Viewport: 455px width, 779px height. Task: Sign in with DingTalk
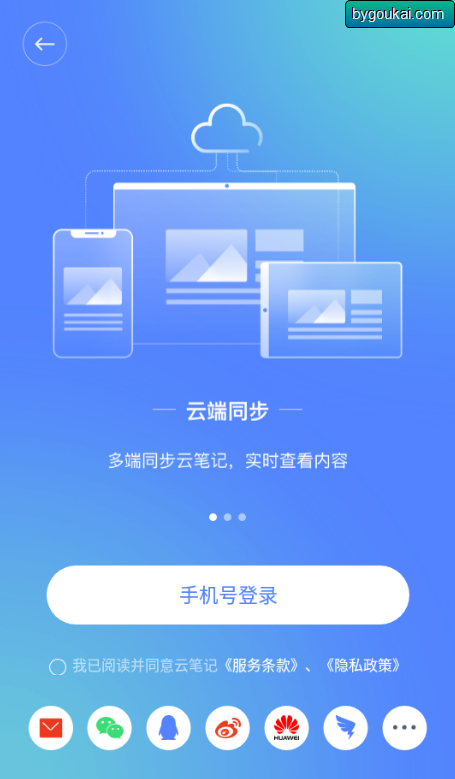tap(346, 728)
